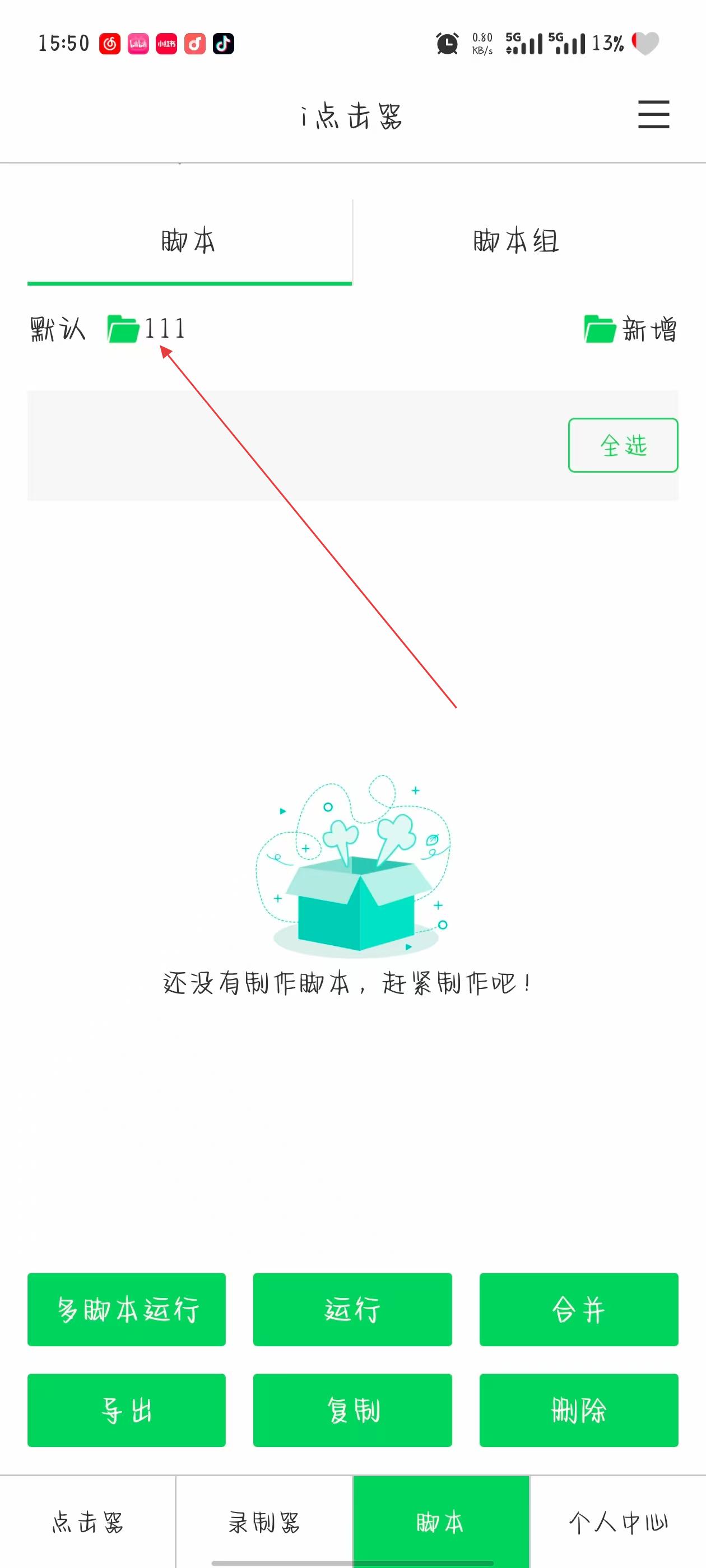Go to the 点击器 bottom tab
The image size is (706, 1568).
[x=88, y=1522]
